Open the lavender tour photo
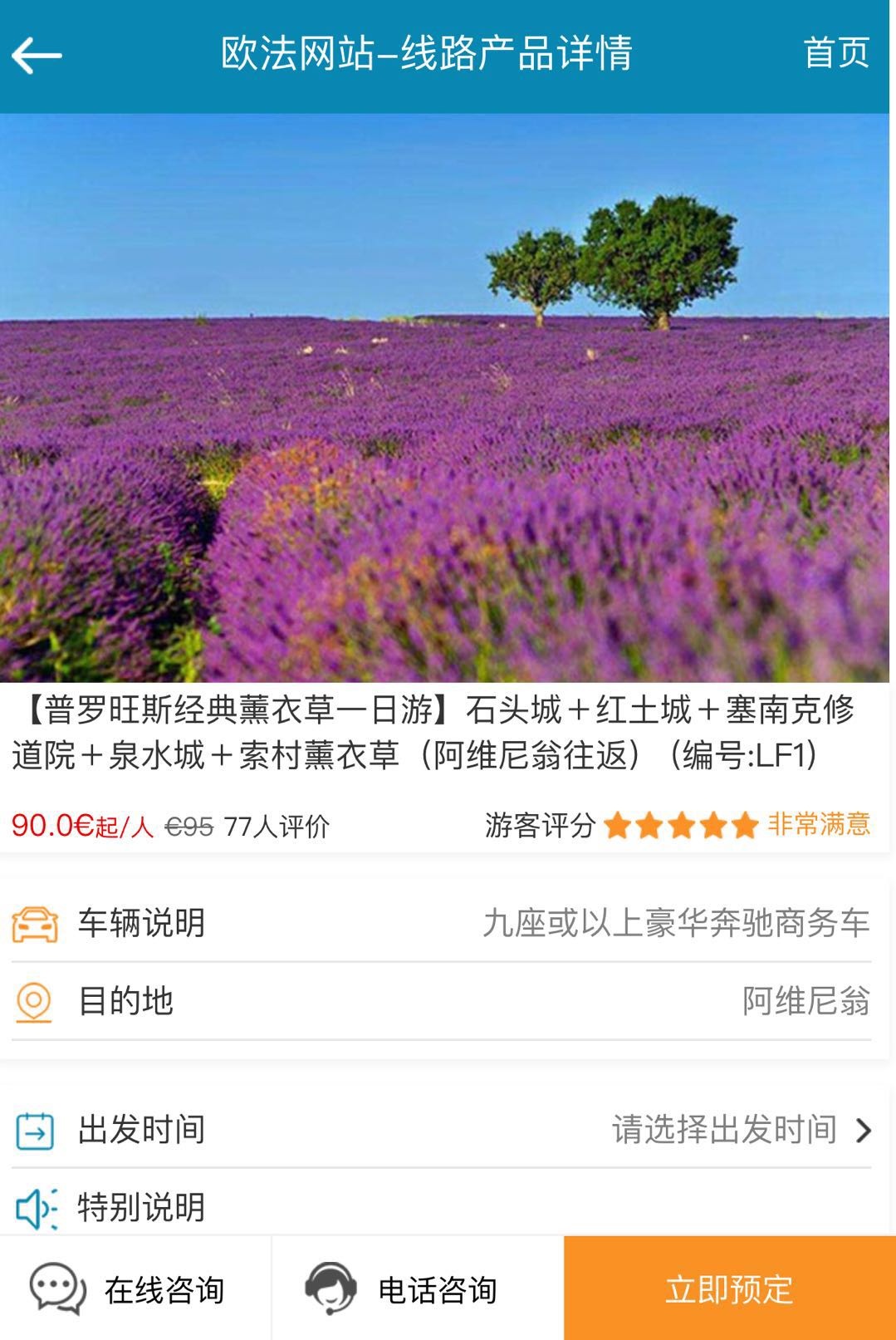 tap(445, 397)
